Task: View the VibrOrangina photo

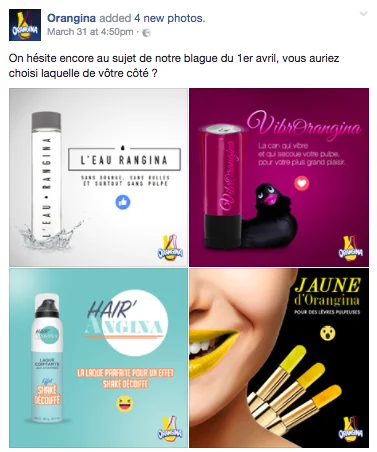Action: pyautogui.click(x=279, y=177)
